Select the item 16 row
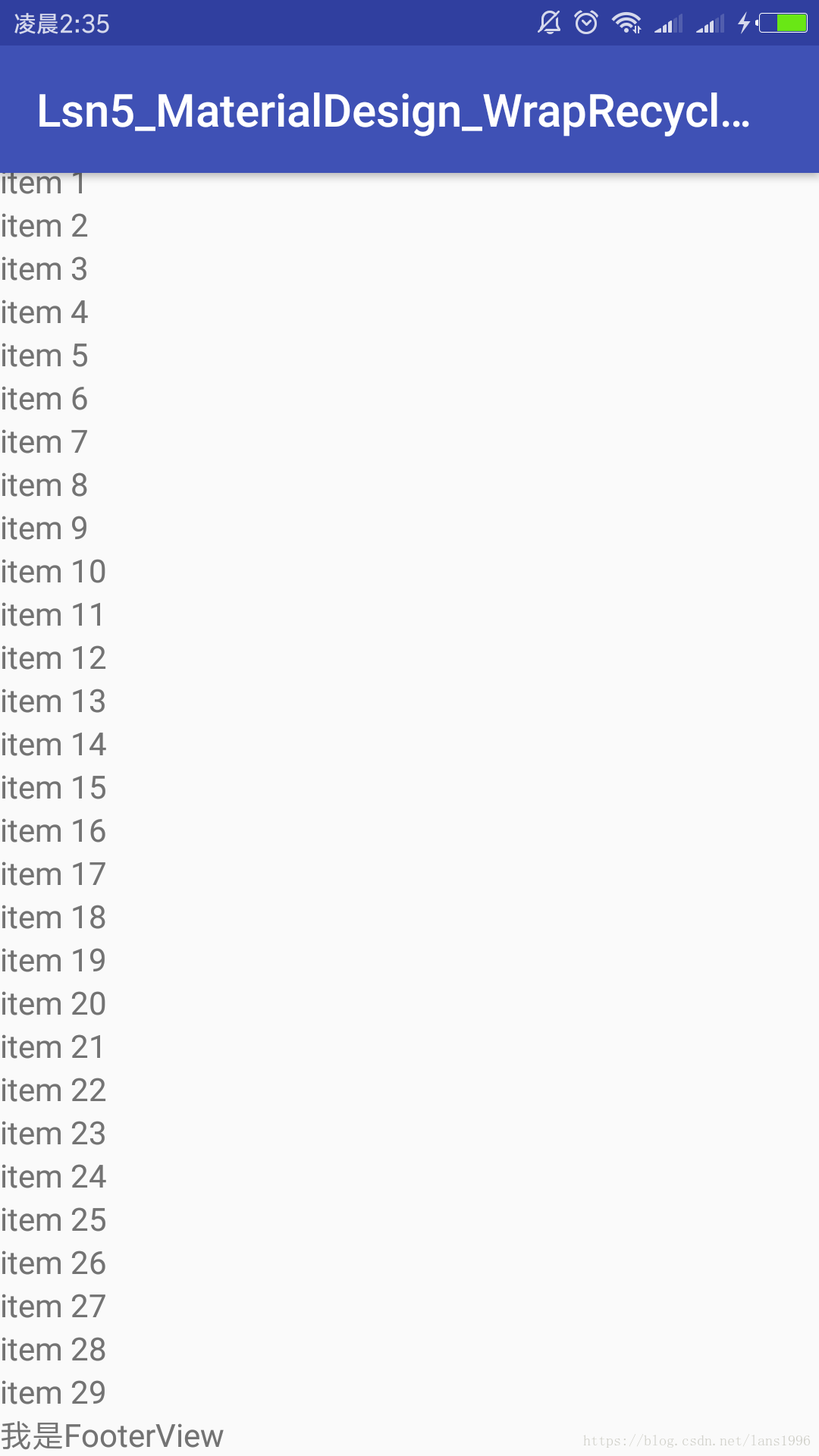This screenshot has height=1456, width=819. point(409,831)
